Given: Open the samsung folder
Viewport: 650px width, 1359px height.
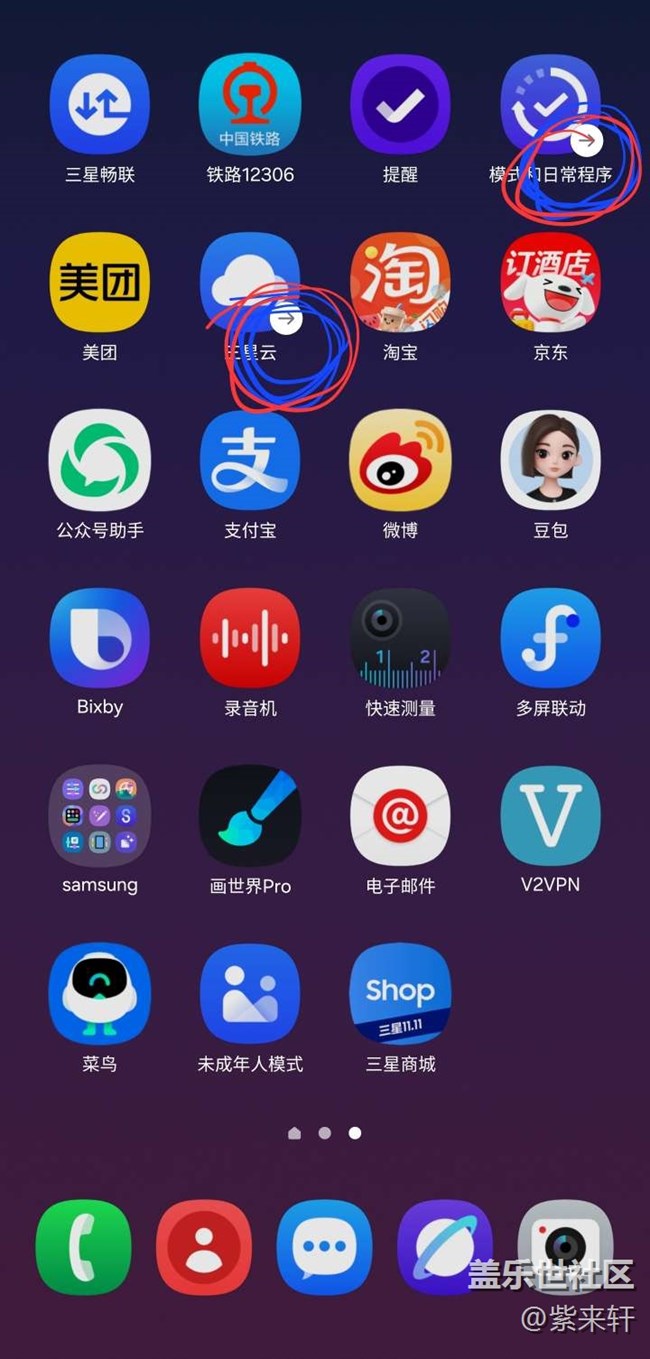Looking at the screenshot, I should click(100, 816).
